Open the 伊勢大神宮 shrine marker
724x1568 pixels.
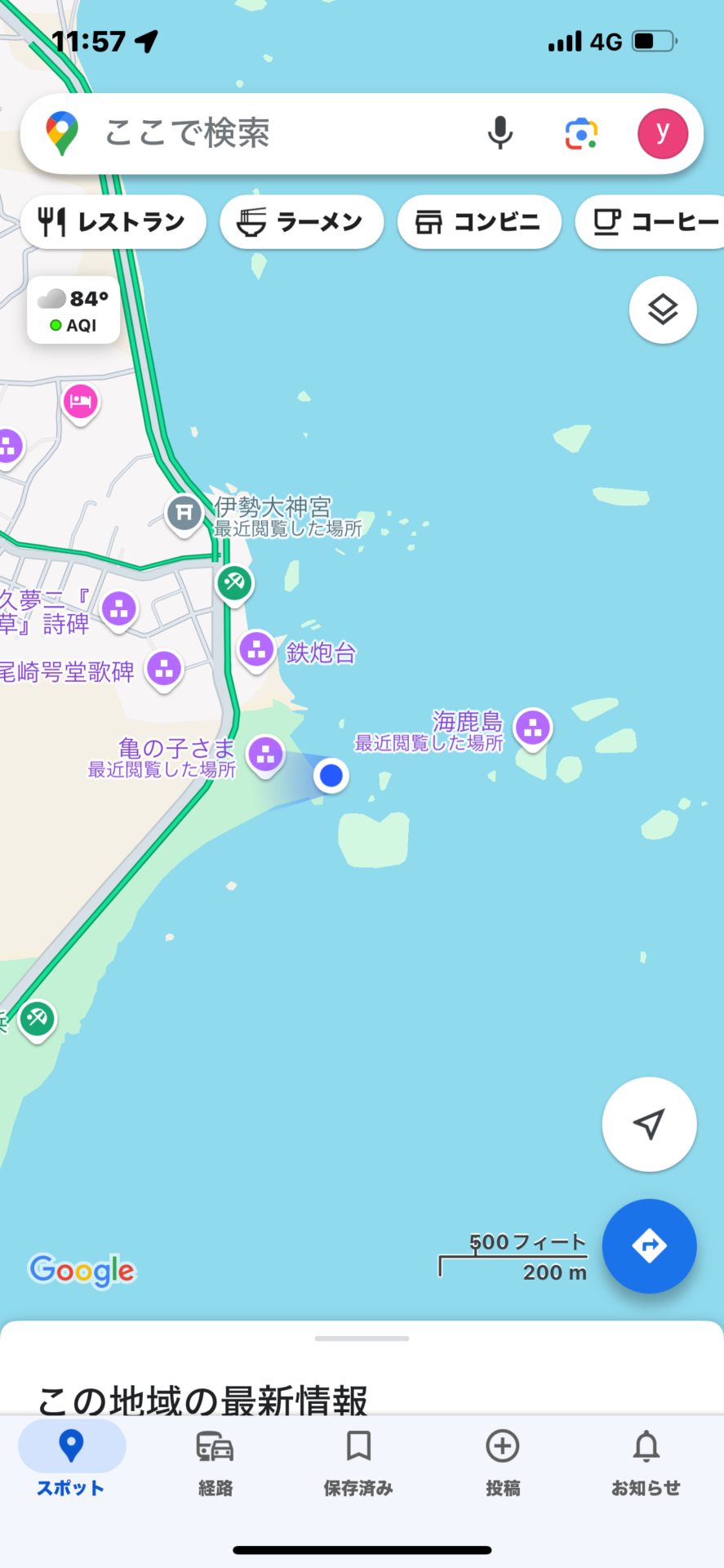(x=184, y=513)
